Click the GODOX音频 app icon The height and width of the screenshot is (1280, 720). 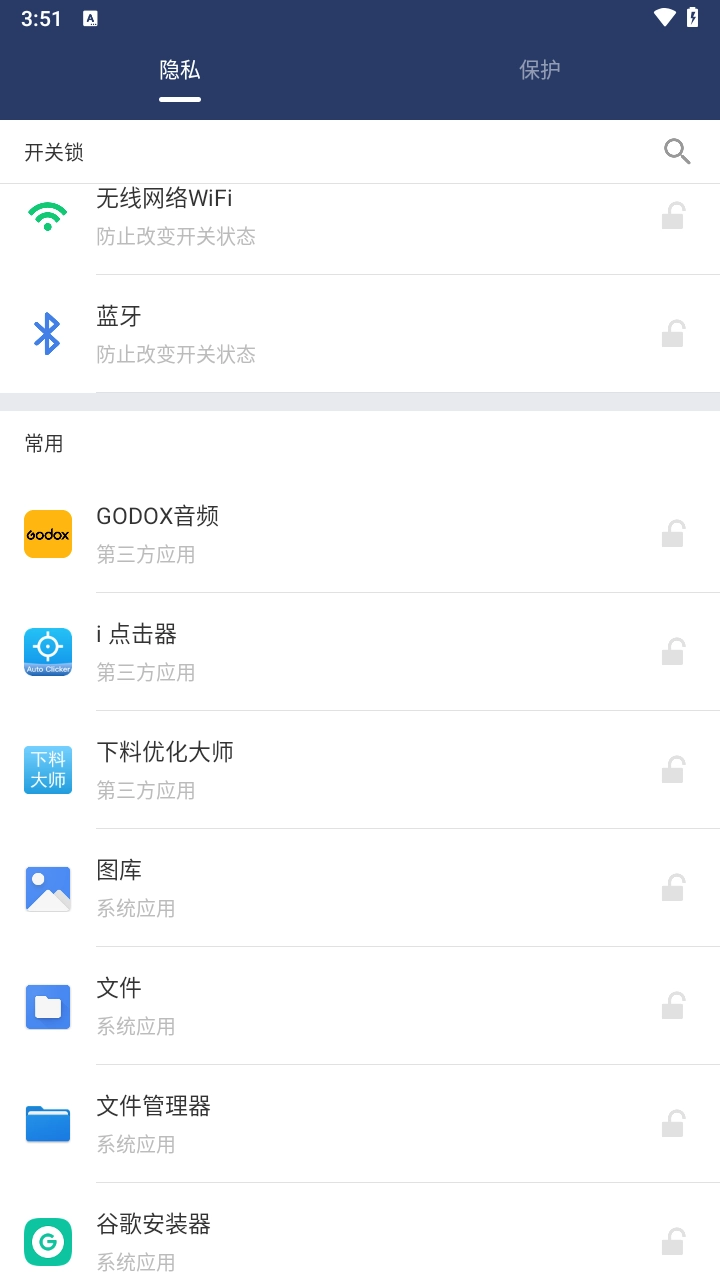click(x=47, y=533)
